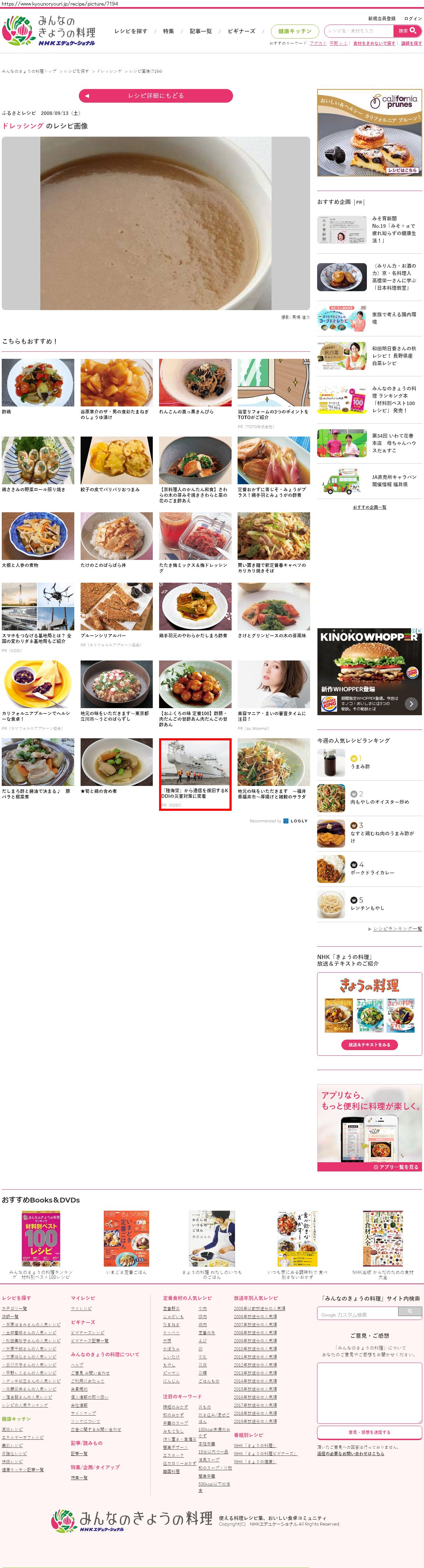Viewport: 424px width, 1568px height.
Task: Open the 特集 menu item
Action: tap(169, 31)
